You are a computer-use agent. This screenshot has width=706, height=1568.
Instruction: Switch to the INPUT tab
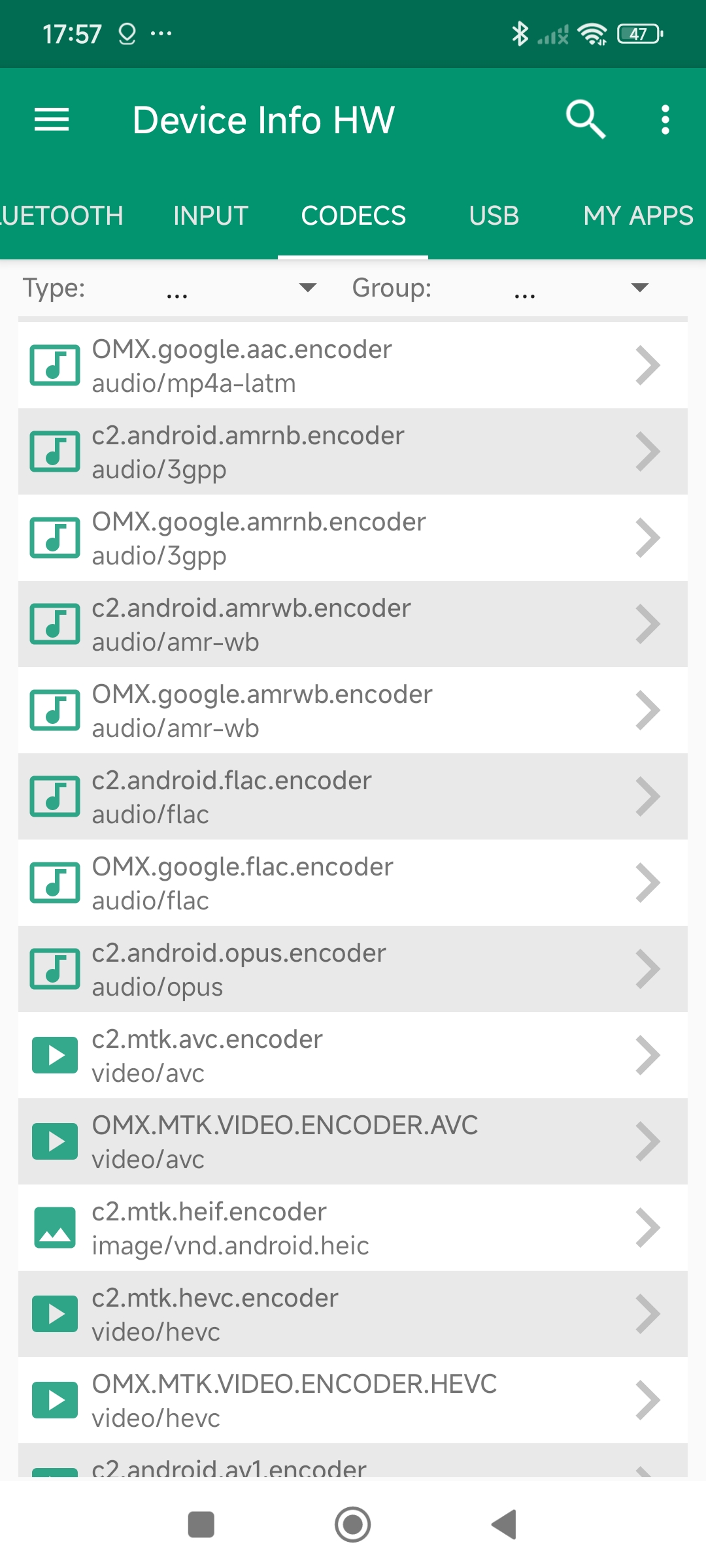point(210,216)
